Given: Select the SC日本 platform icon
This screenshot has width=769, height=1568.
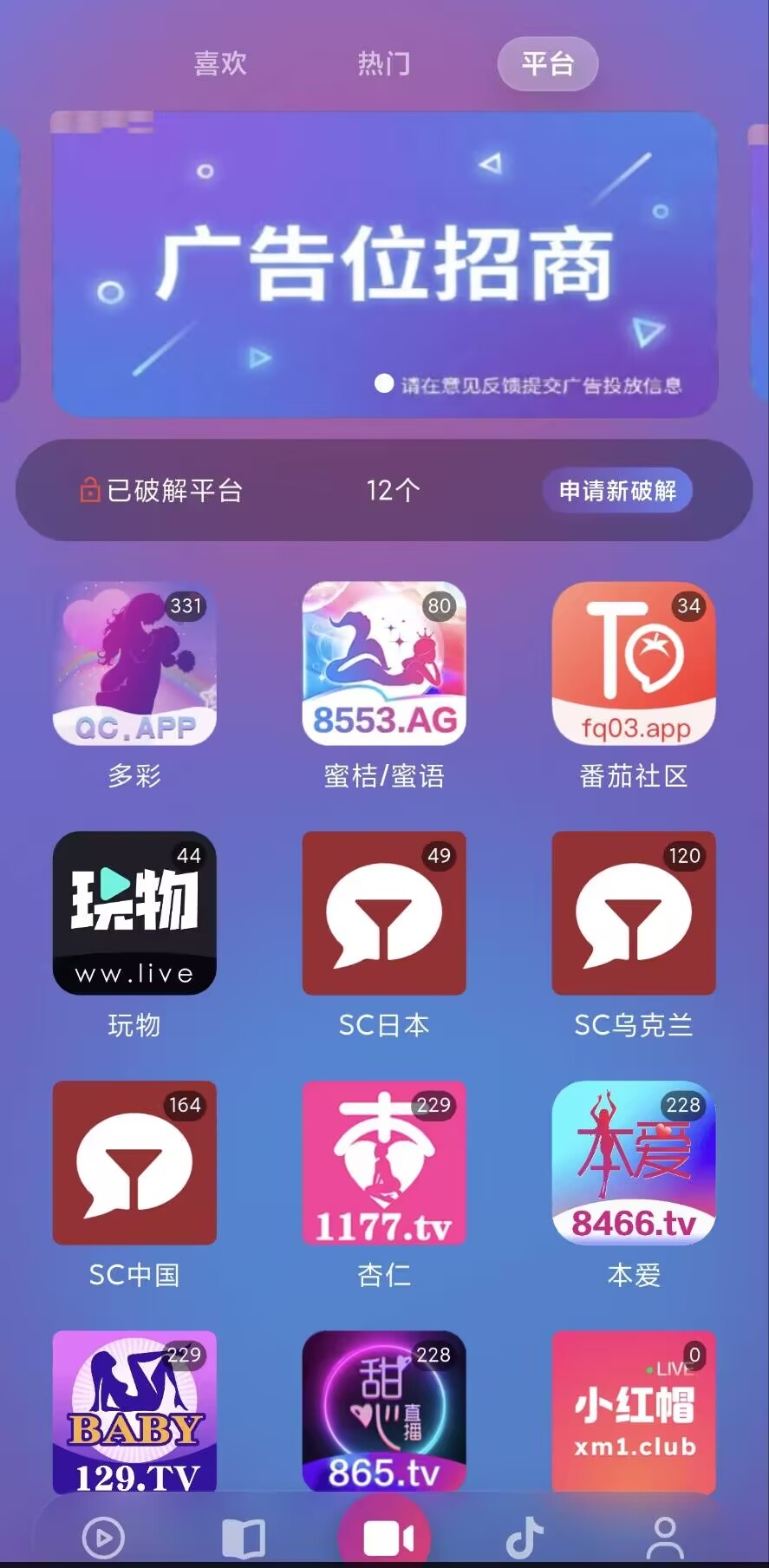Looking at the screenshot, I should tap(383, 912).
